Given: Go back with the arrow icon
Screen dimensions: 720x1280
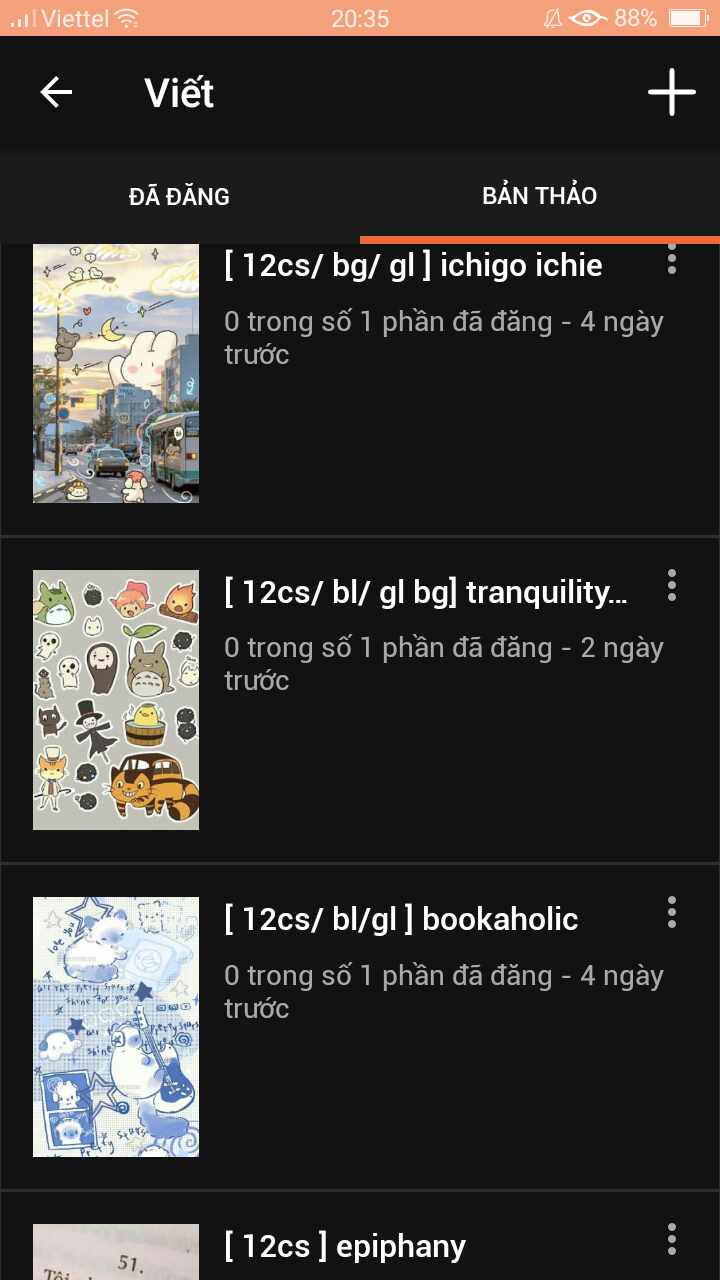Looking at the screenshot, I should (x=56, y=93).
